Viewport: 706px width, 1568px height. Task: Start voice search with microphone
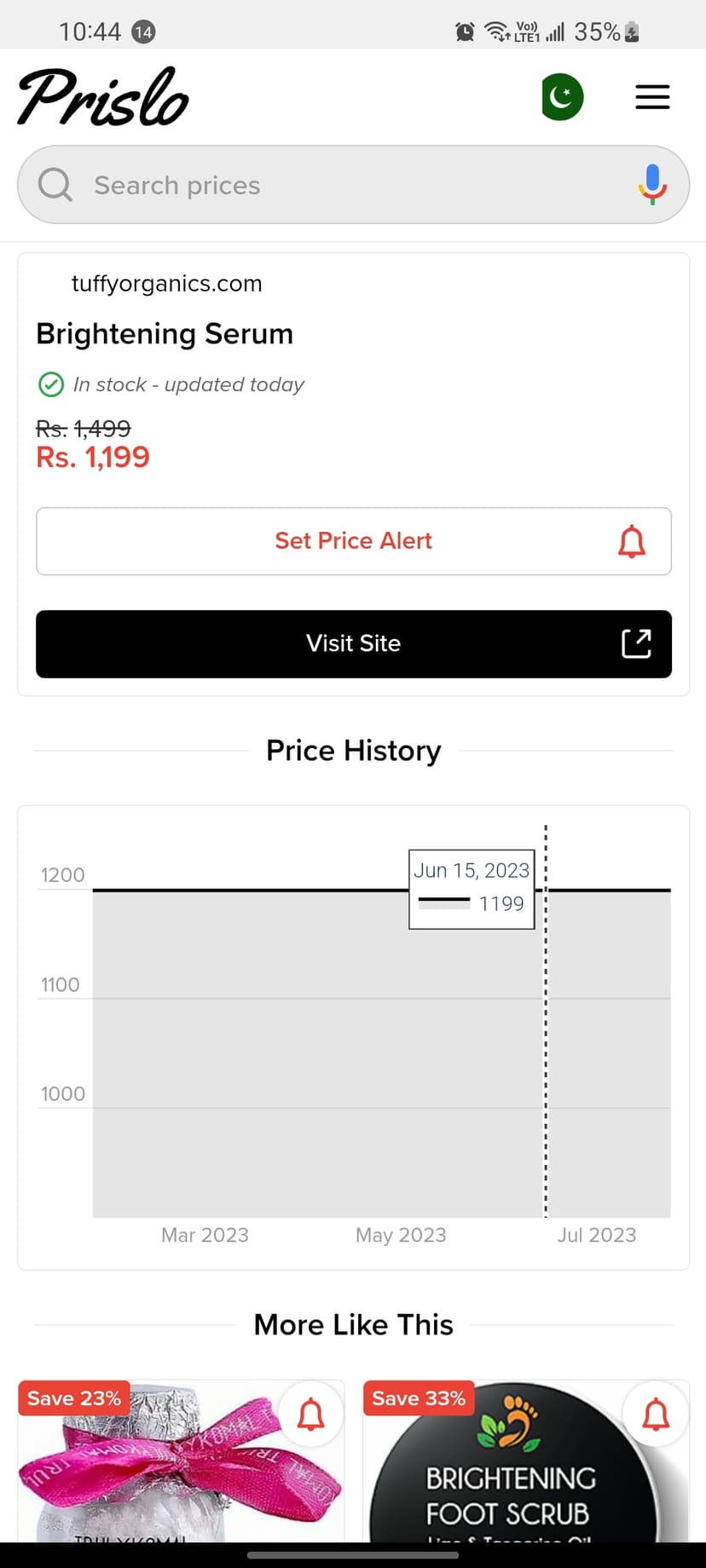[x=652, y=184]
